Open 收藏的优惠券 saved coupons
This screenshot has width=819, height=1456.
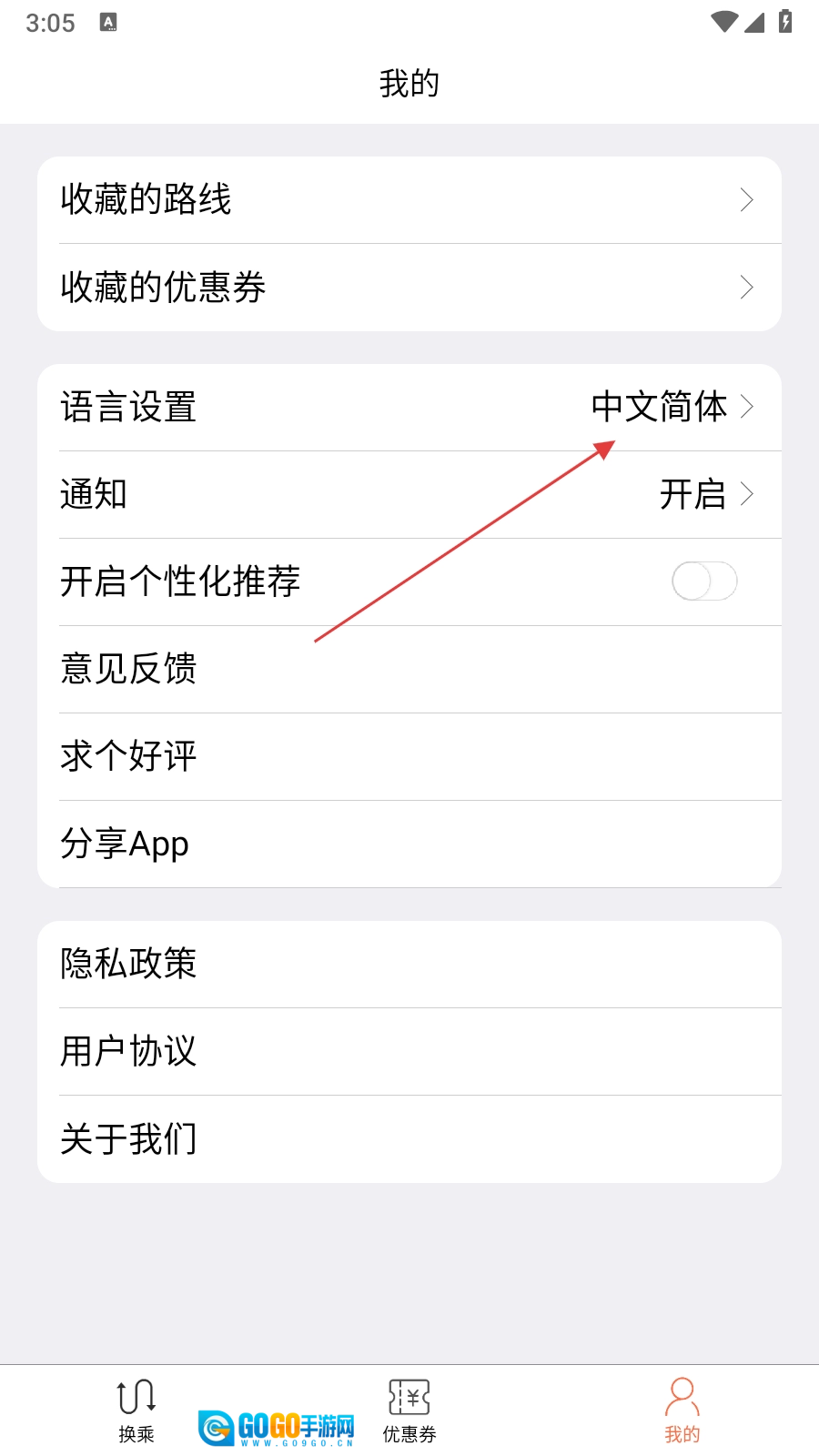[409, 288]
